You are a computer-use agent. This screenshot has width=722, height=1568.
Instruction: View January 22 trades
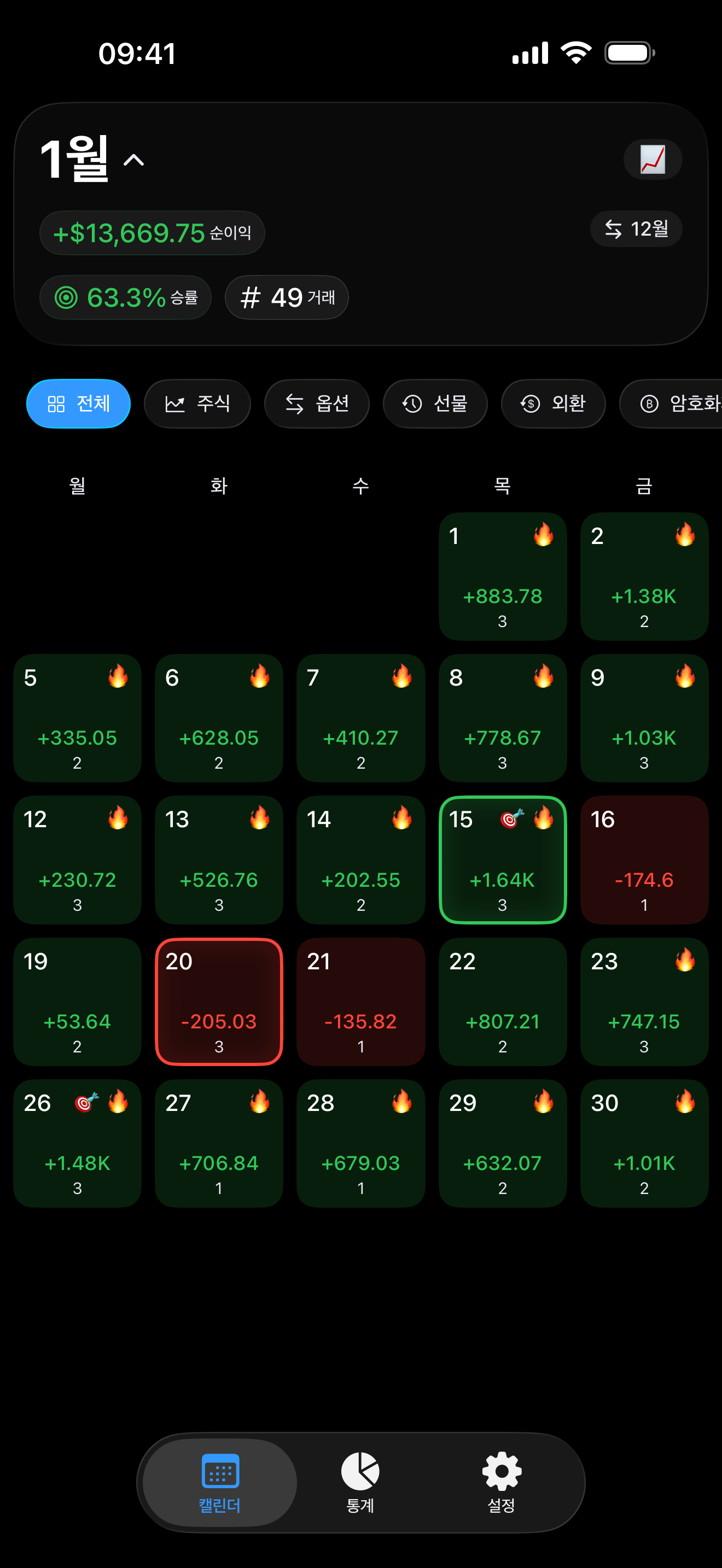pos(502,1001)
